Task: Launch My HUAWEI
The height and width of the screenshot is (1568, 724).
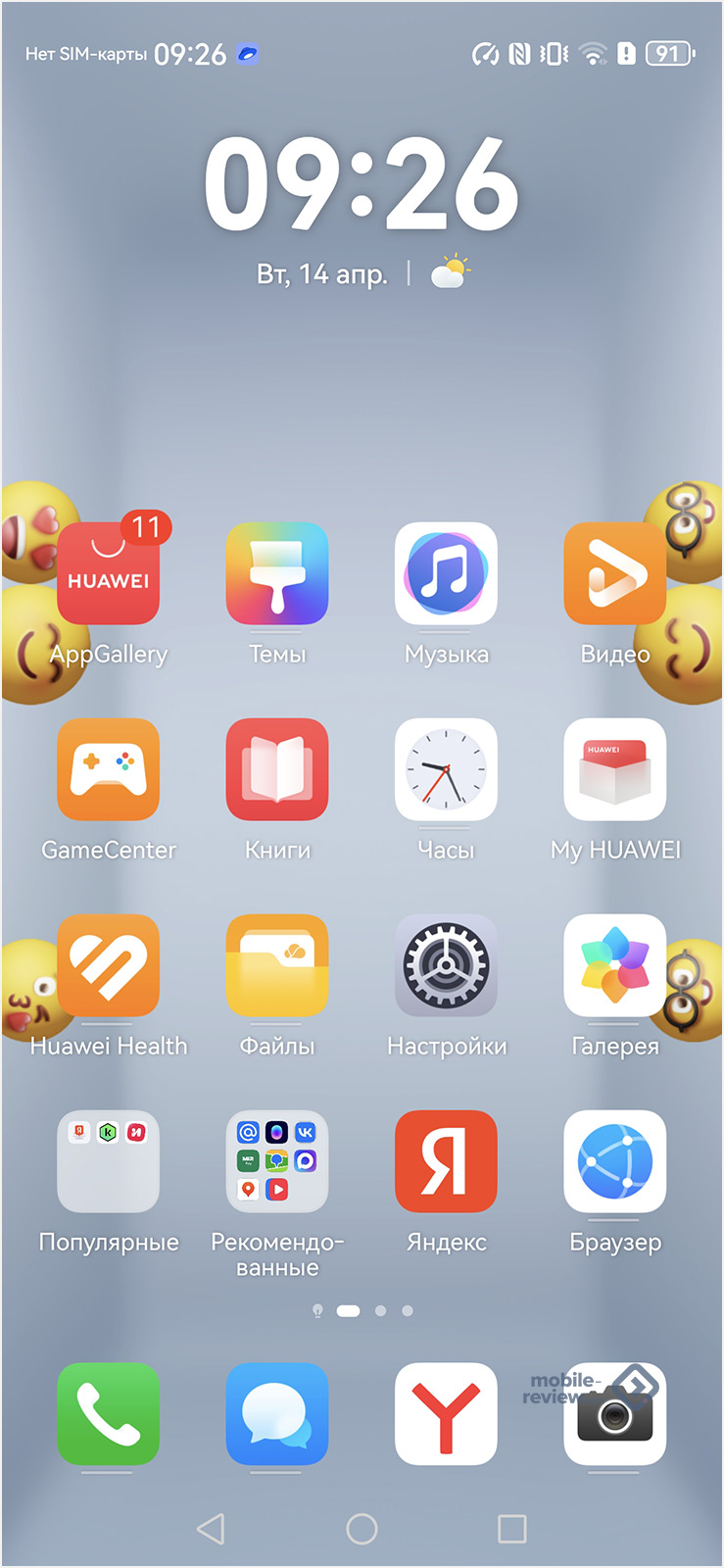Action: (614, 770)
